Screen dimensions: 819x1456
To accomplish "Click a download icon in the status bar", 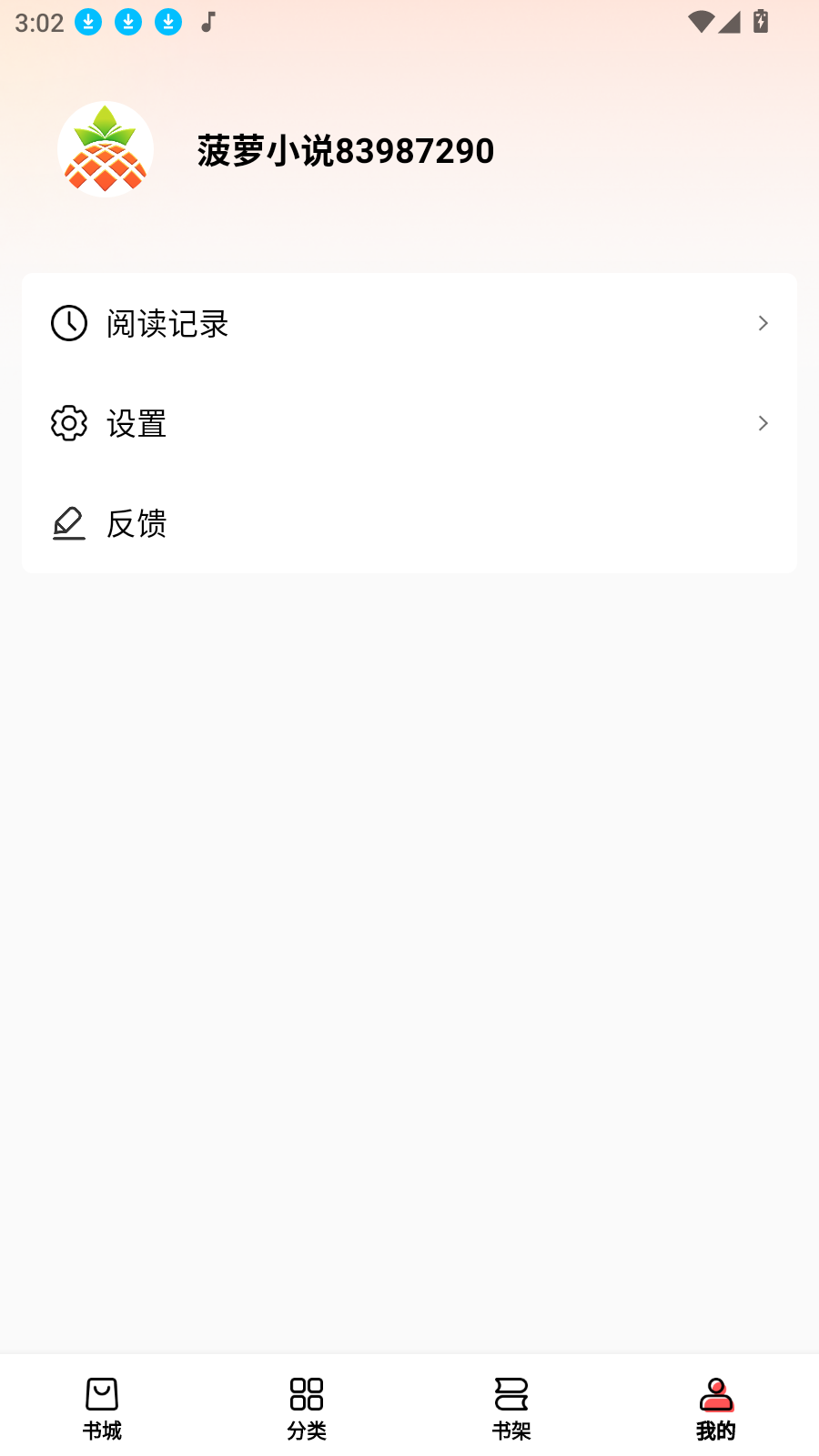I will pos(88,22).
